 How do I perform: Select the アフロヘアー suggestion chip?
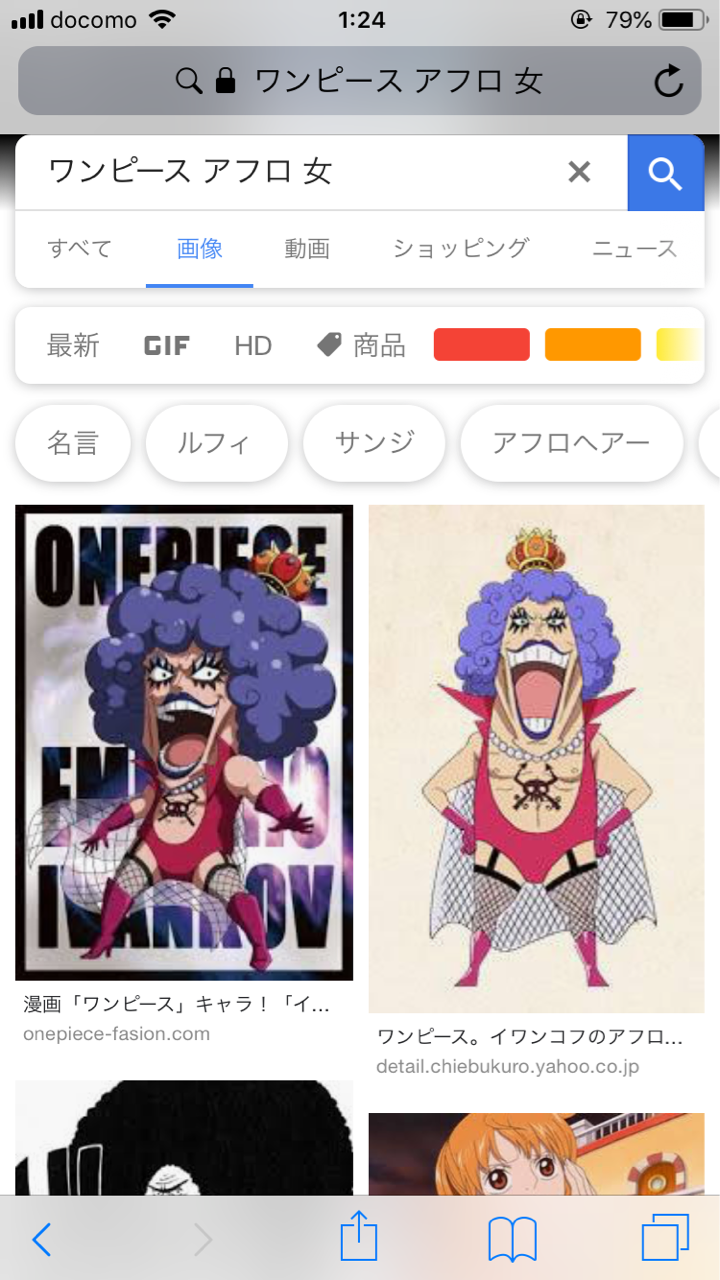click(571, 443)
